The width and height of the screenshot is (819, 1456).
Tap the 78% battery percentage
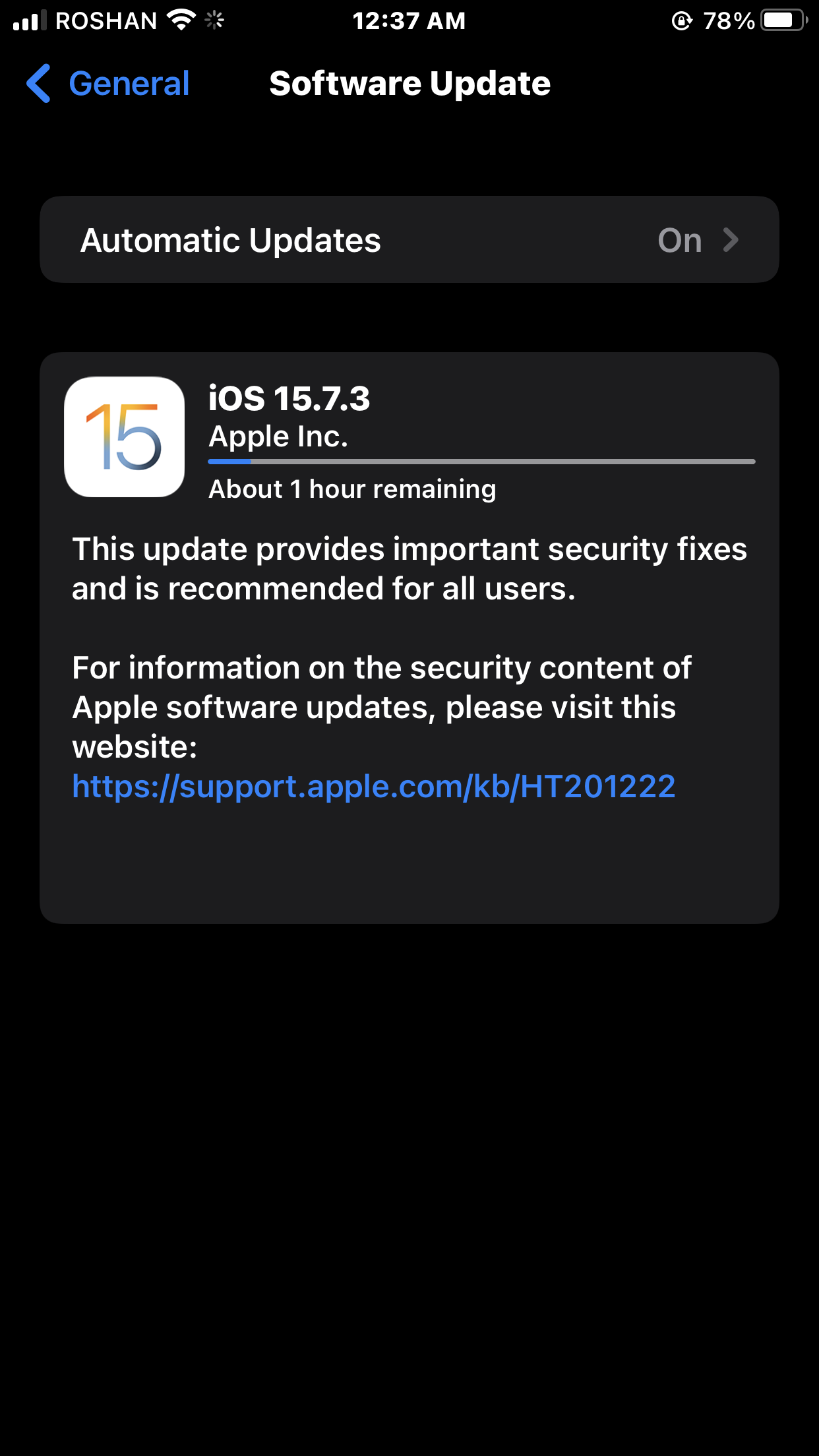[728, 20]
